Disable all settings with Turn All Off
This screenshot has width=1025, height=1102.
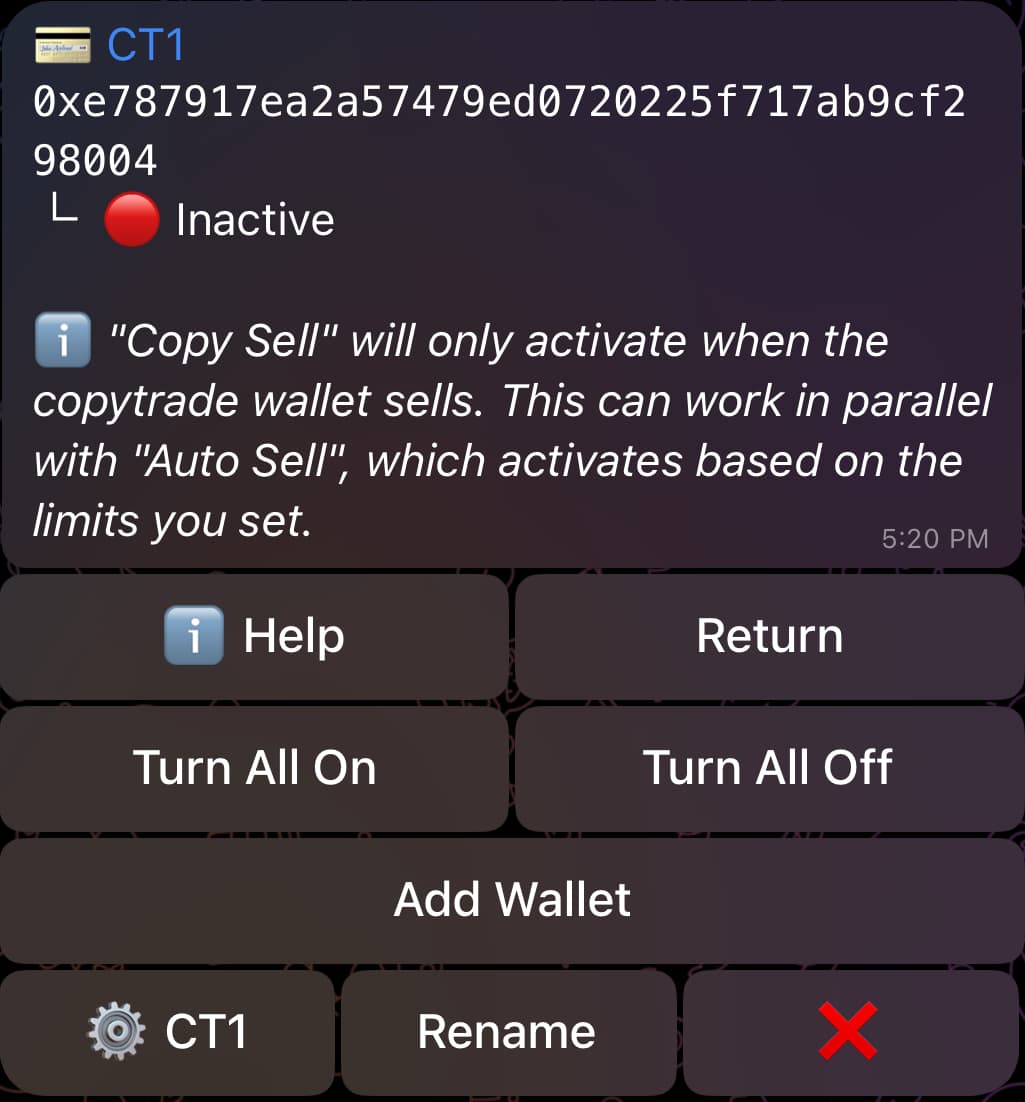pyautogui.click(x=768, y=768)
